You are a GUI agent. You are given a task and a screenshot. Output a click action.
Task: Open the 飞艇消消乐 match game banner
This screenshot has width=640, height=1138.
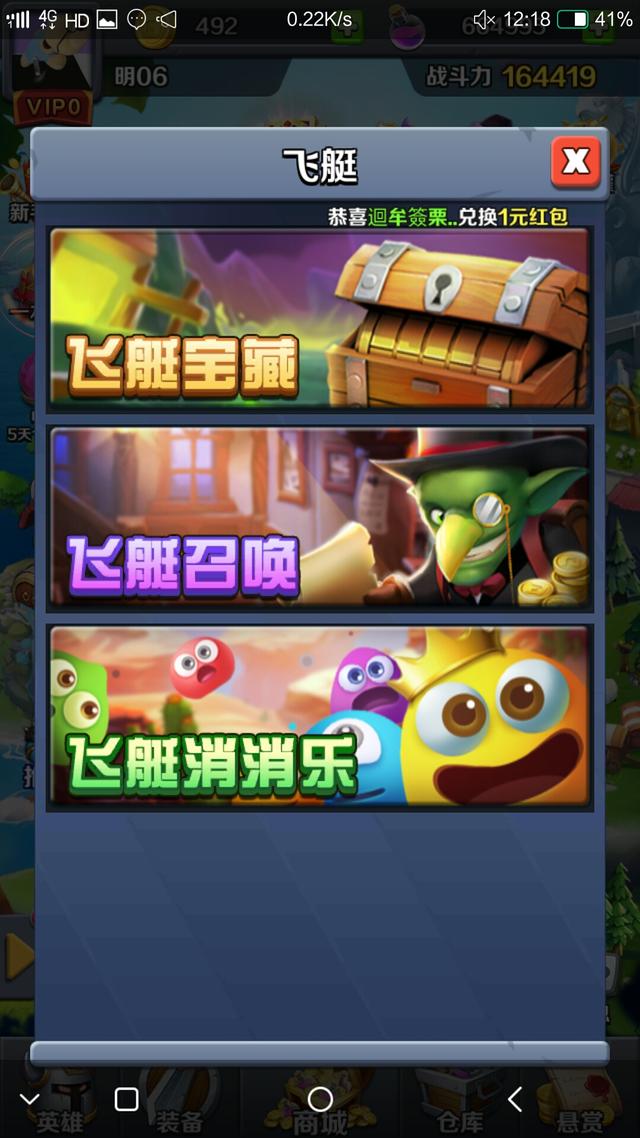pyautogui.click(x=320, y=716)
